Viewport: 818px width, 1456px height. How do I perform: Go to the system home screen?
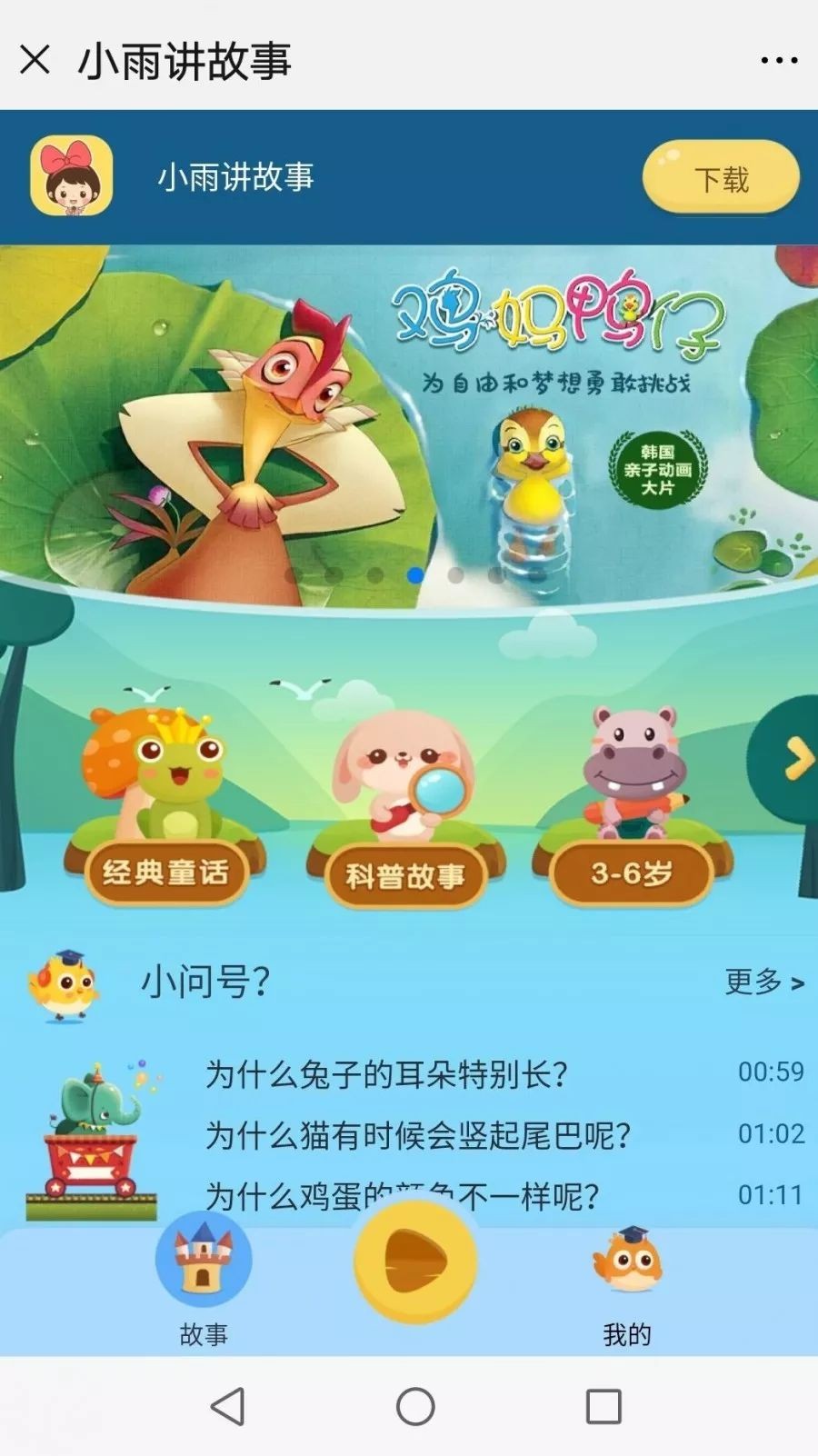[415, 1406]
